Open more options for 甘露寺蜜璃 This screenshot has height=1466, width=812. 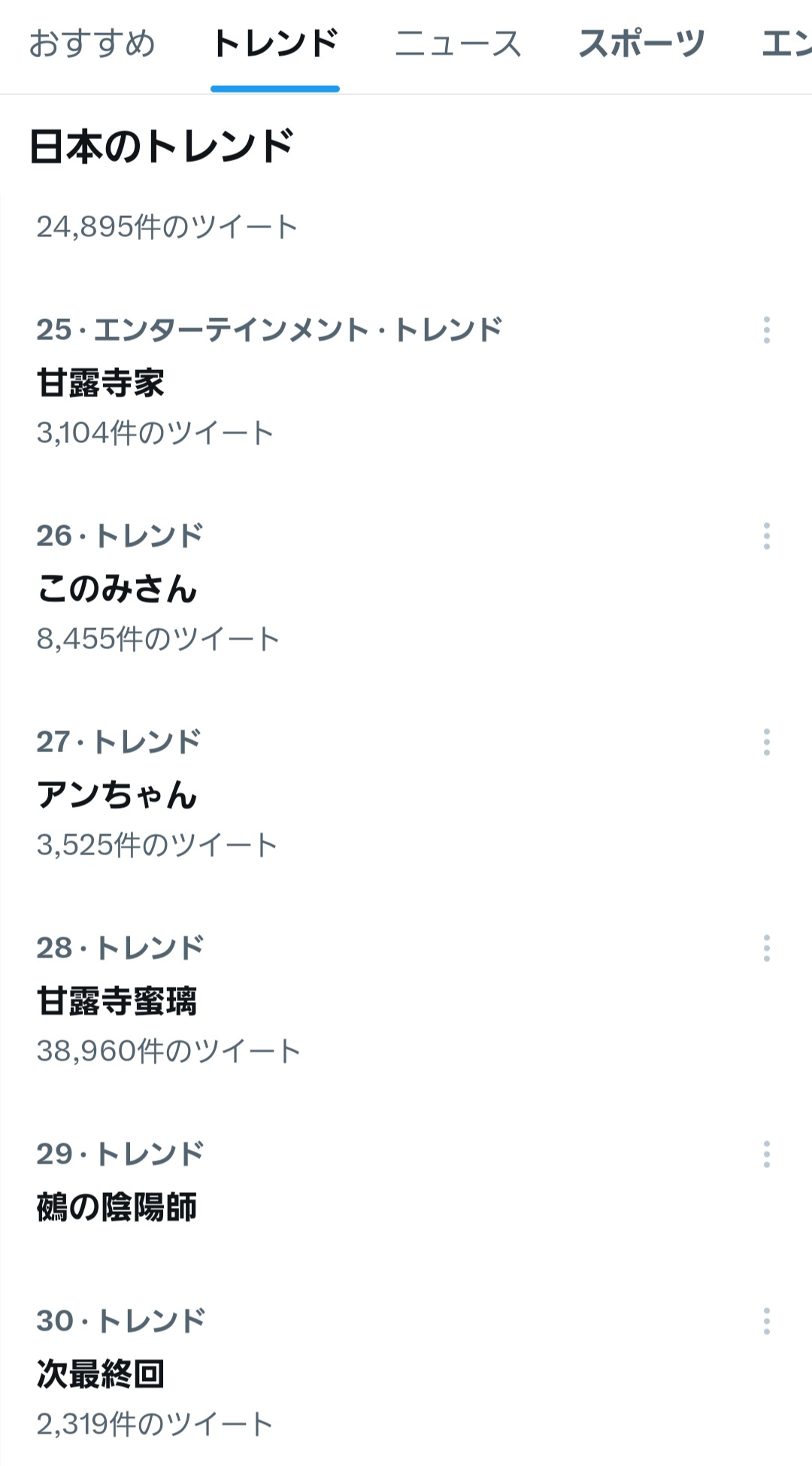tap(766, 948)
